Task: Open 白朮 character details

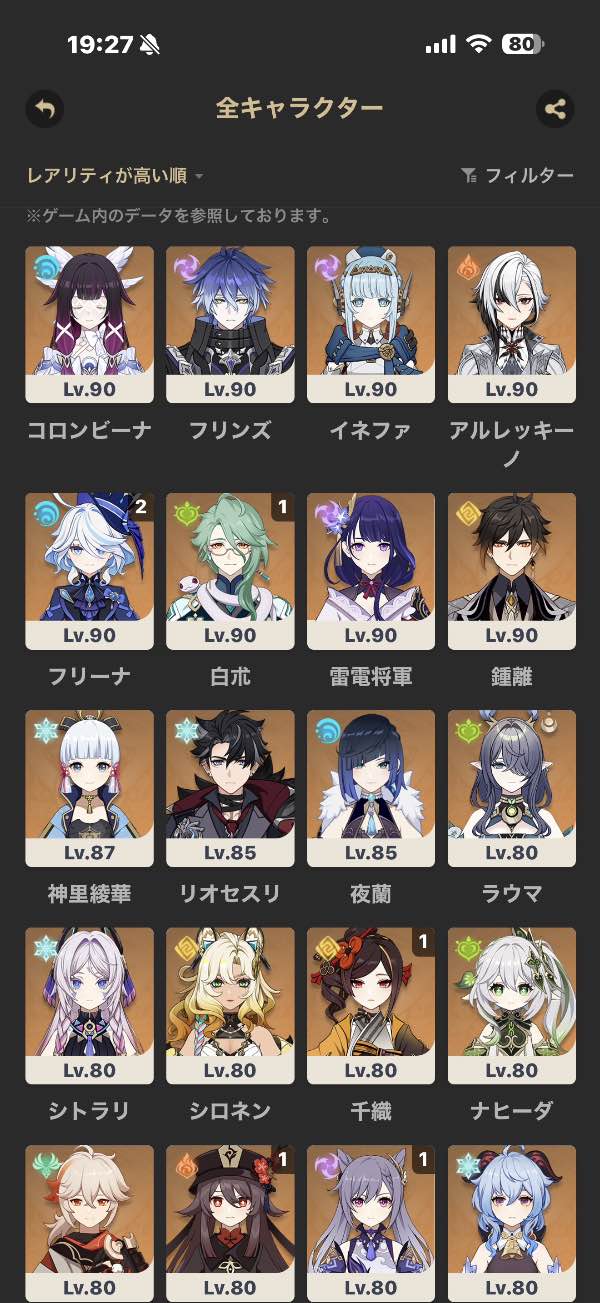Action: 230,570
